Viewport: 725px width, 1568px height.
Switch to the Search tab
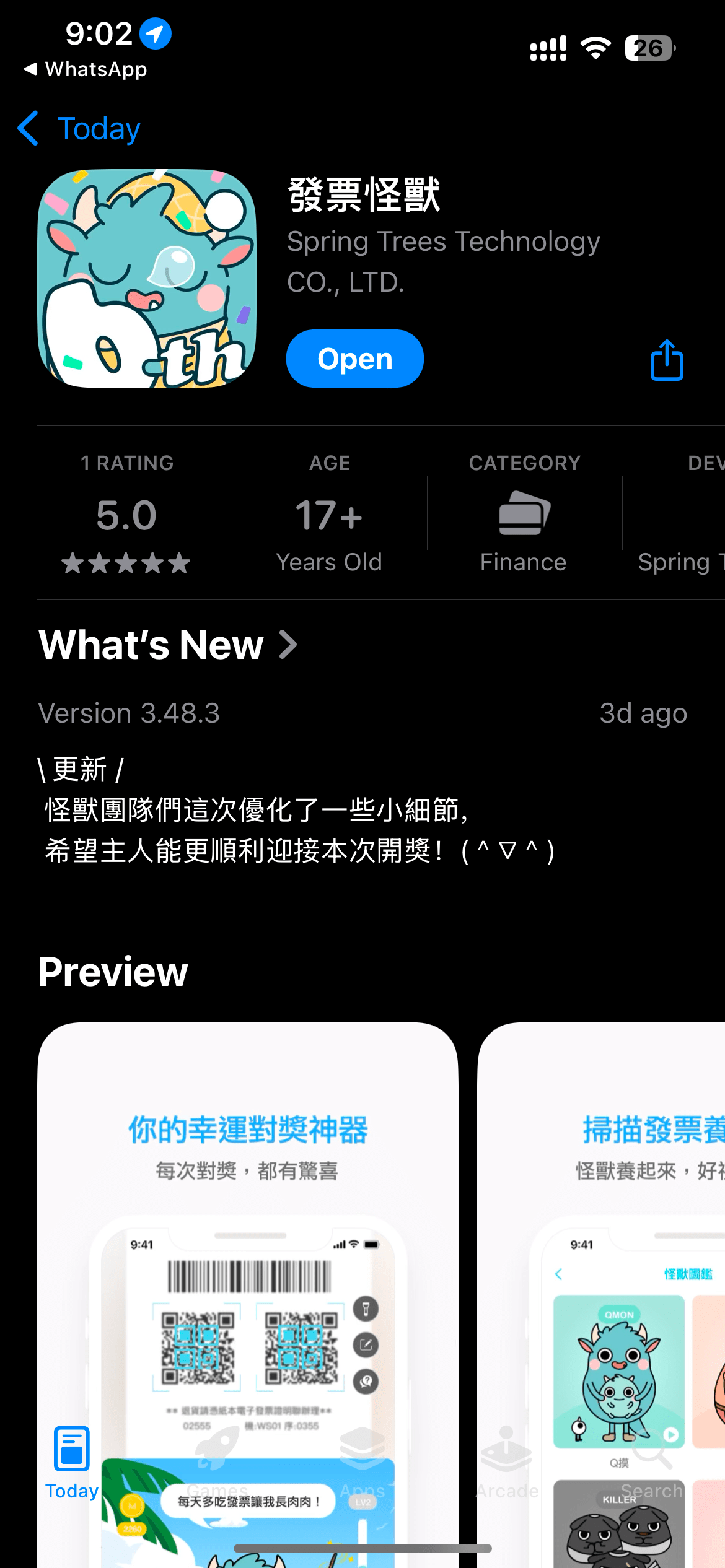(652, 1463)
